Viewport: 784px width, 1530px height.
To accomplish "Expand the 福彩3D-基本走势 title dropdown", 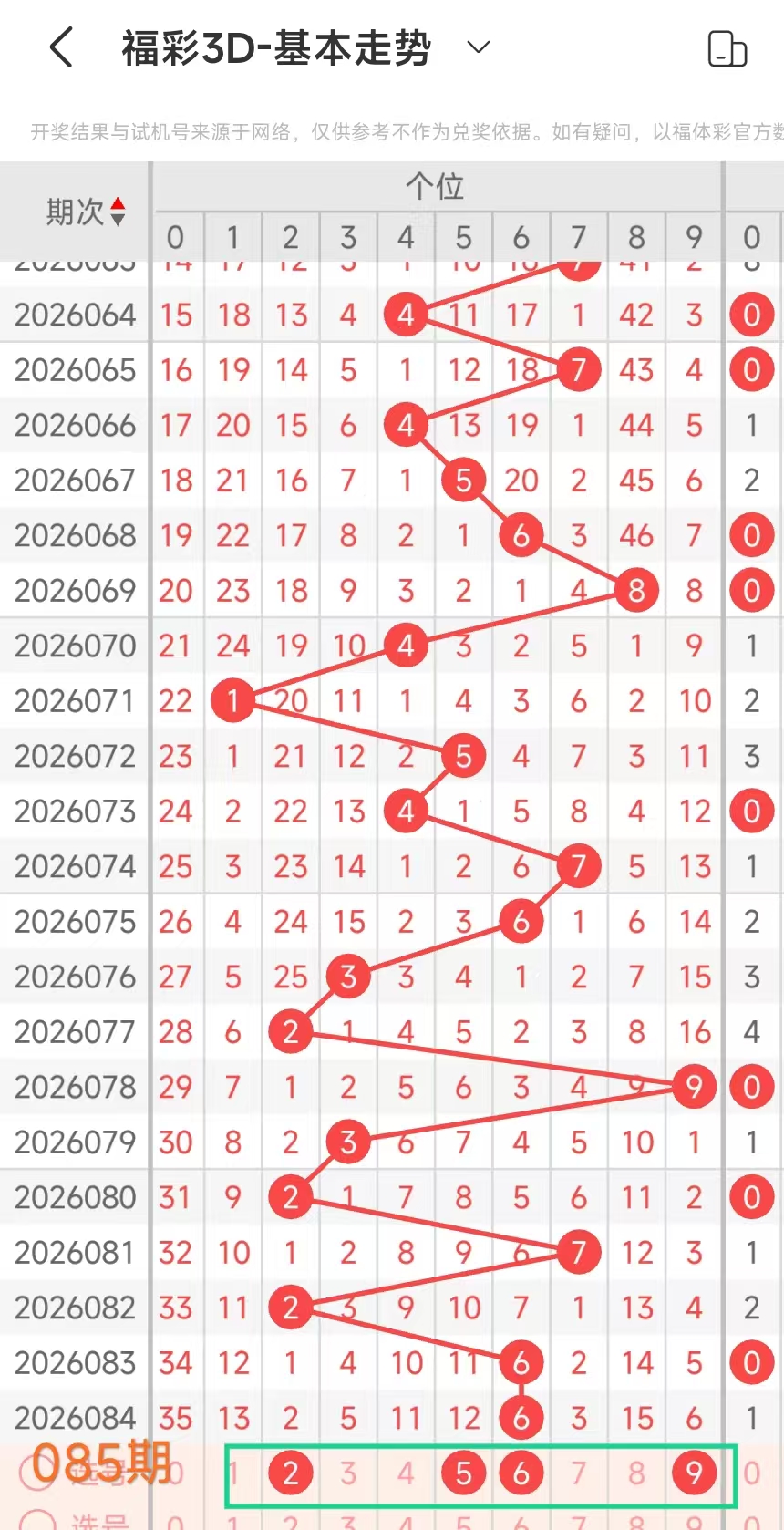I will [x=479, y=47].
